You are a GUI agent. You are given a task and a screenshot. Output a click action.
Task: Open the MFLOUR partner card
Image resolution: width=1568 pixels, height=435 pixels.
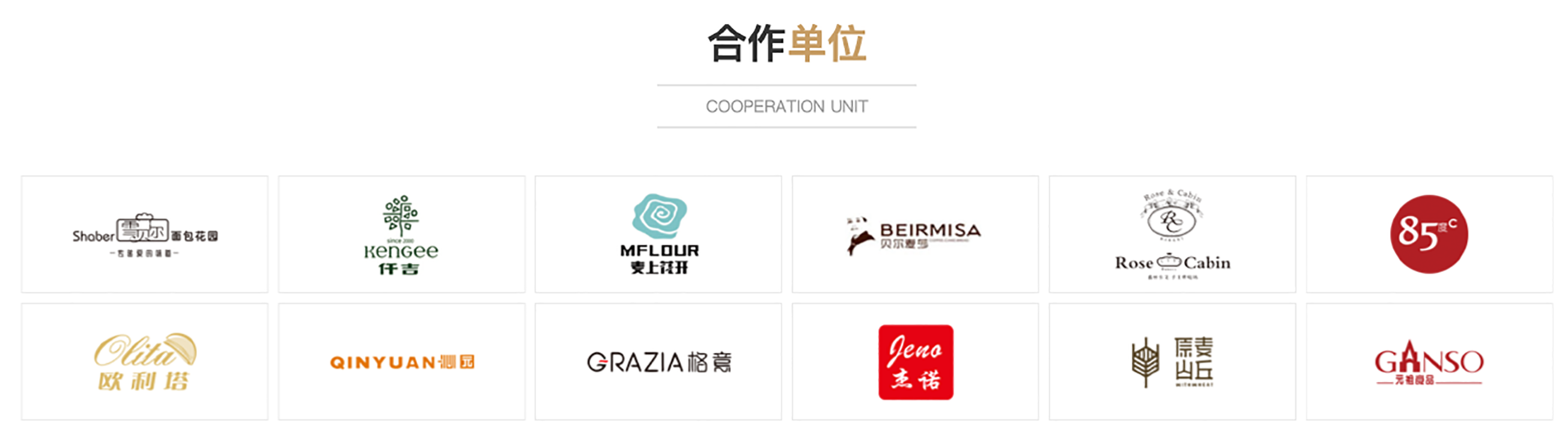coord(658,235)
